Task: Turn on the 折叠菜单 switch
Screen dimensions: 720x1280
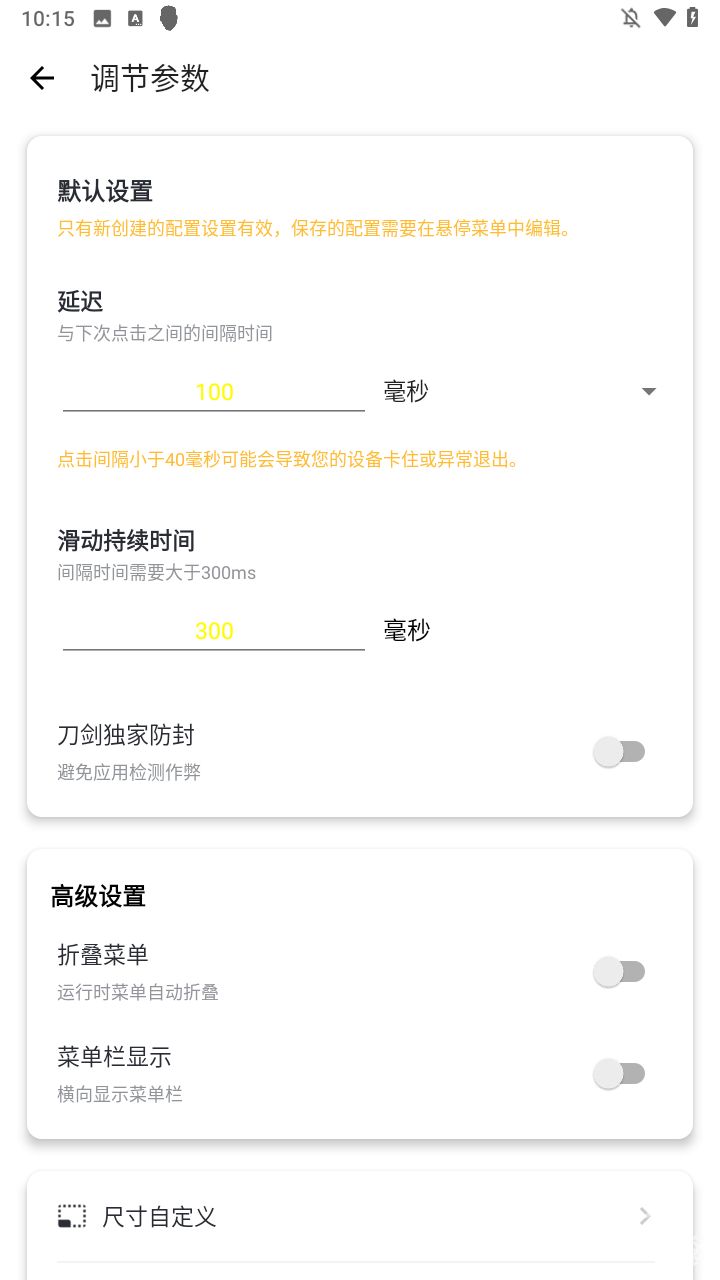Action: point(621,971)
